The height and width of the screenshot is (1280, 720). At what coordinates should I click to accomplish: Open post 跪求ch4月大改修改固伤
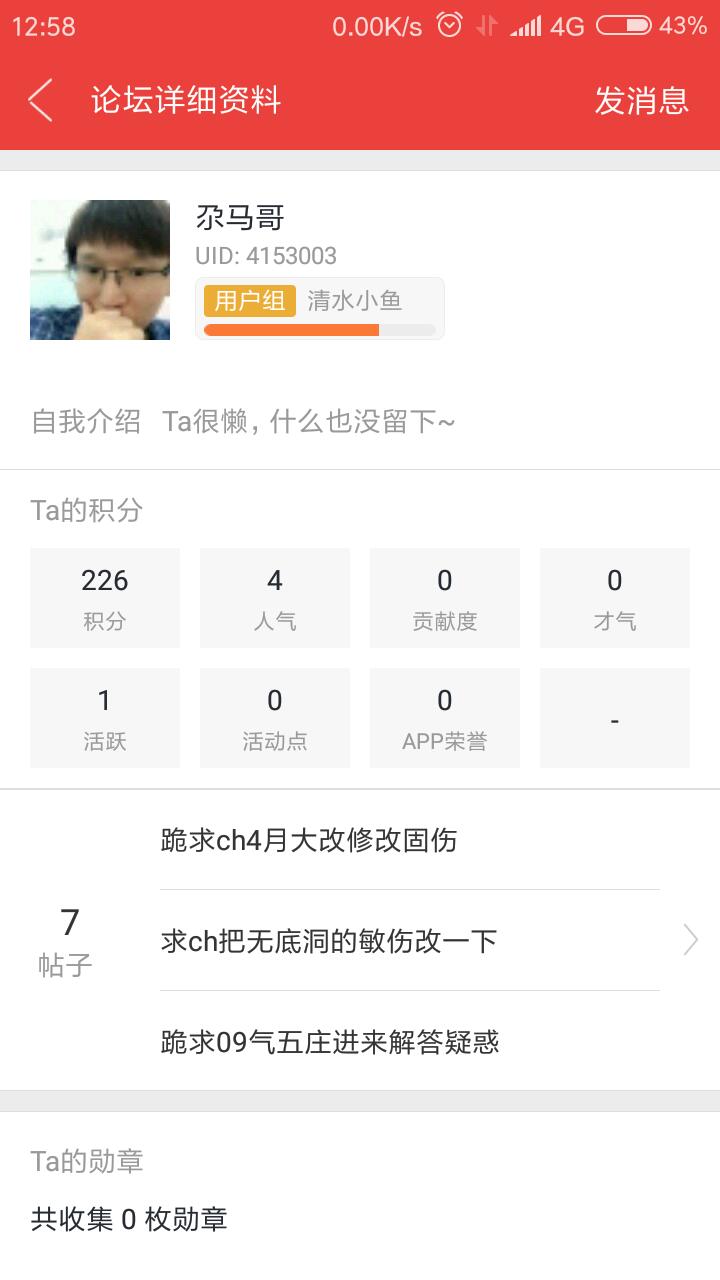point(309,840)
